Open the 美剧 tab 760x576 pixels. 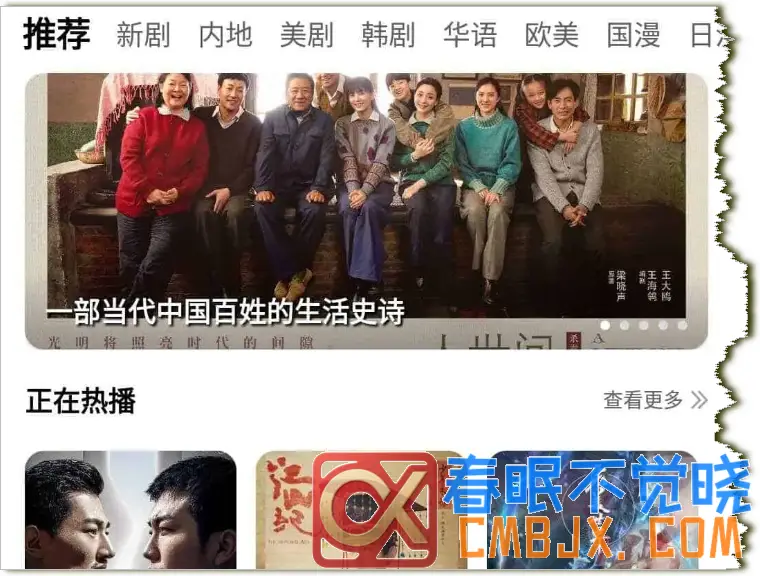point(306,36)
